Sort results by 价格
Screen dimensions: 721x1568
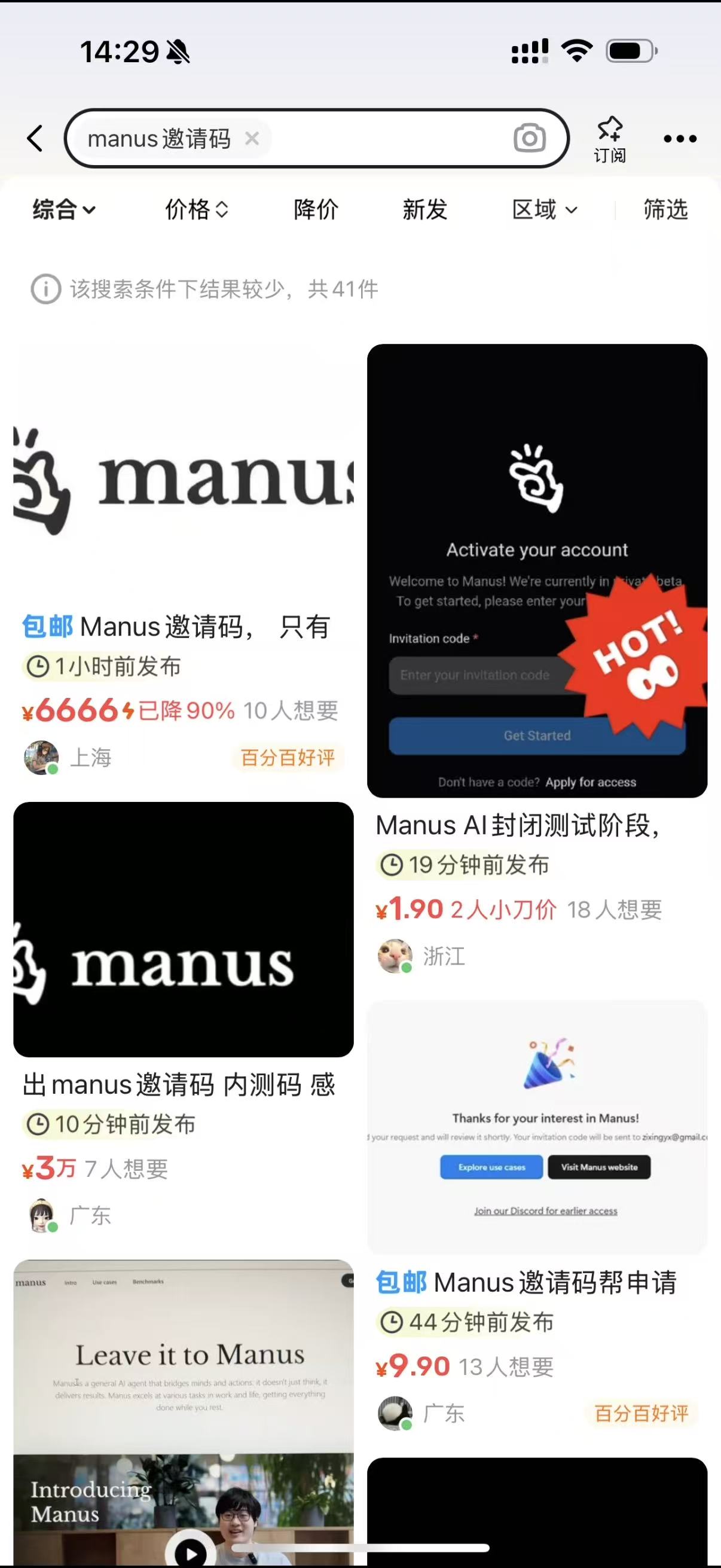pos(196,210)
